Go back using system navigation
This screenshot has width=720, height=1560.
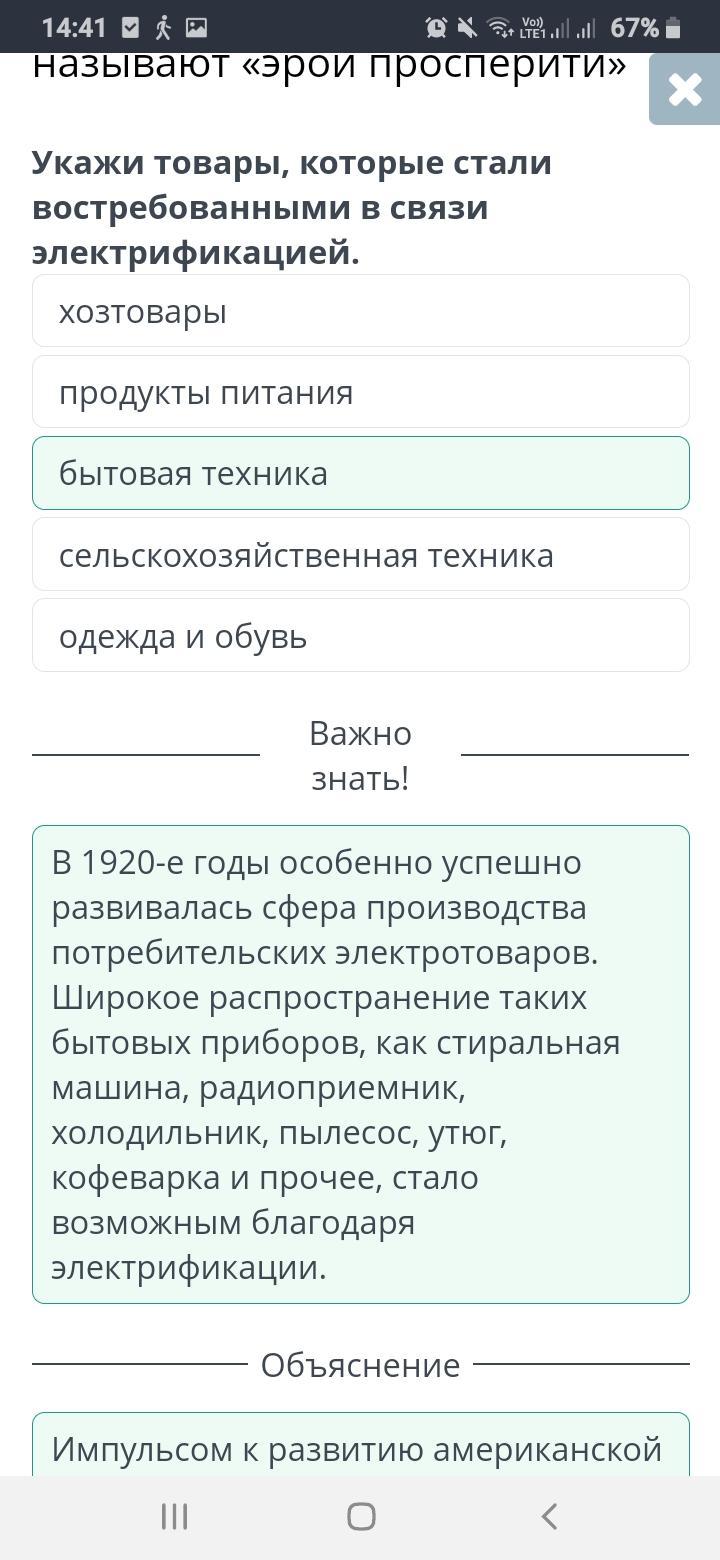(x=548, y=1516)
